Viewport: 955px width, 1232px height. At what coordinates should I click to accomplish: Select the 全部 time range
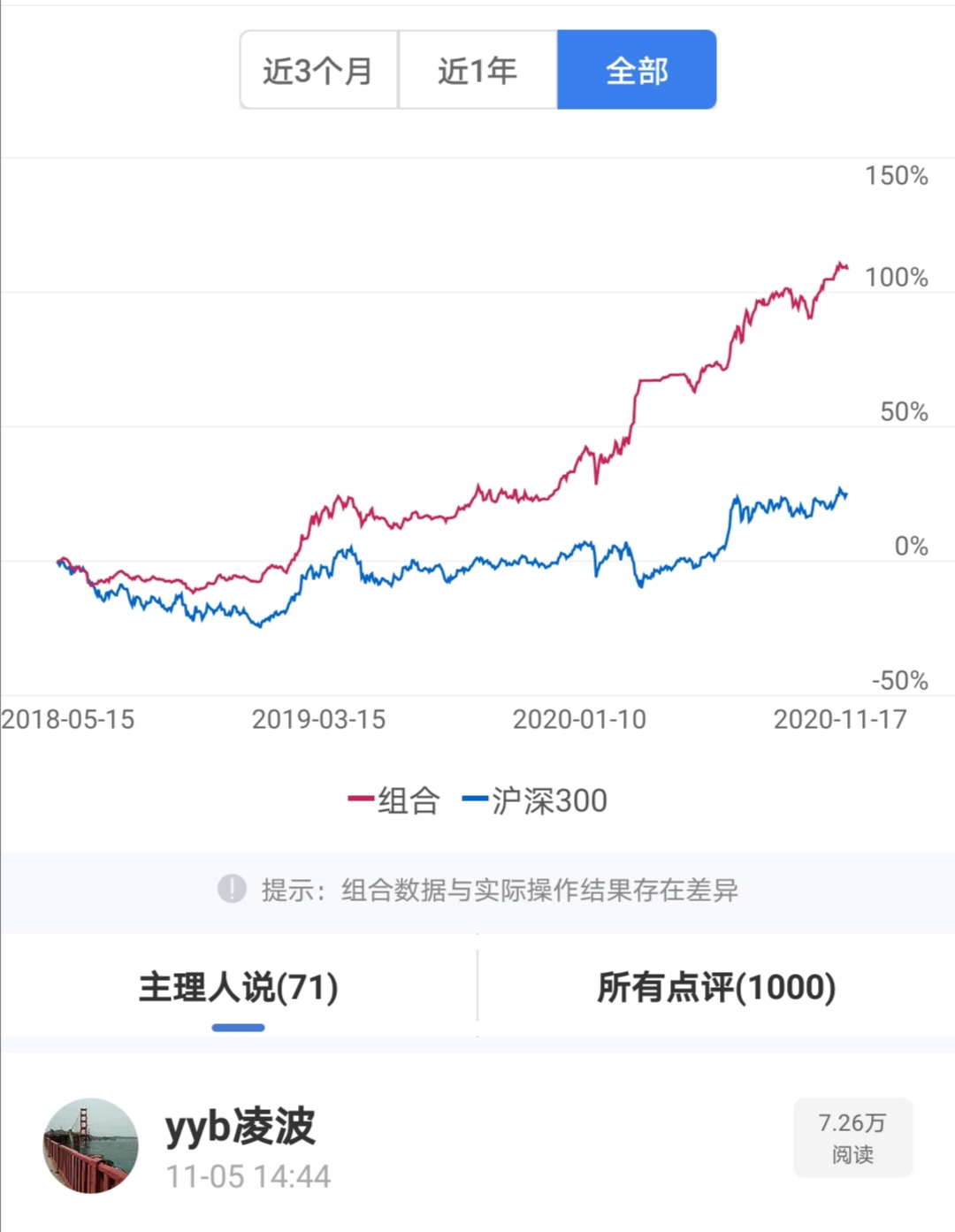pyautogui.click(x=637, y=70)
